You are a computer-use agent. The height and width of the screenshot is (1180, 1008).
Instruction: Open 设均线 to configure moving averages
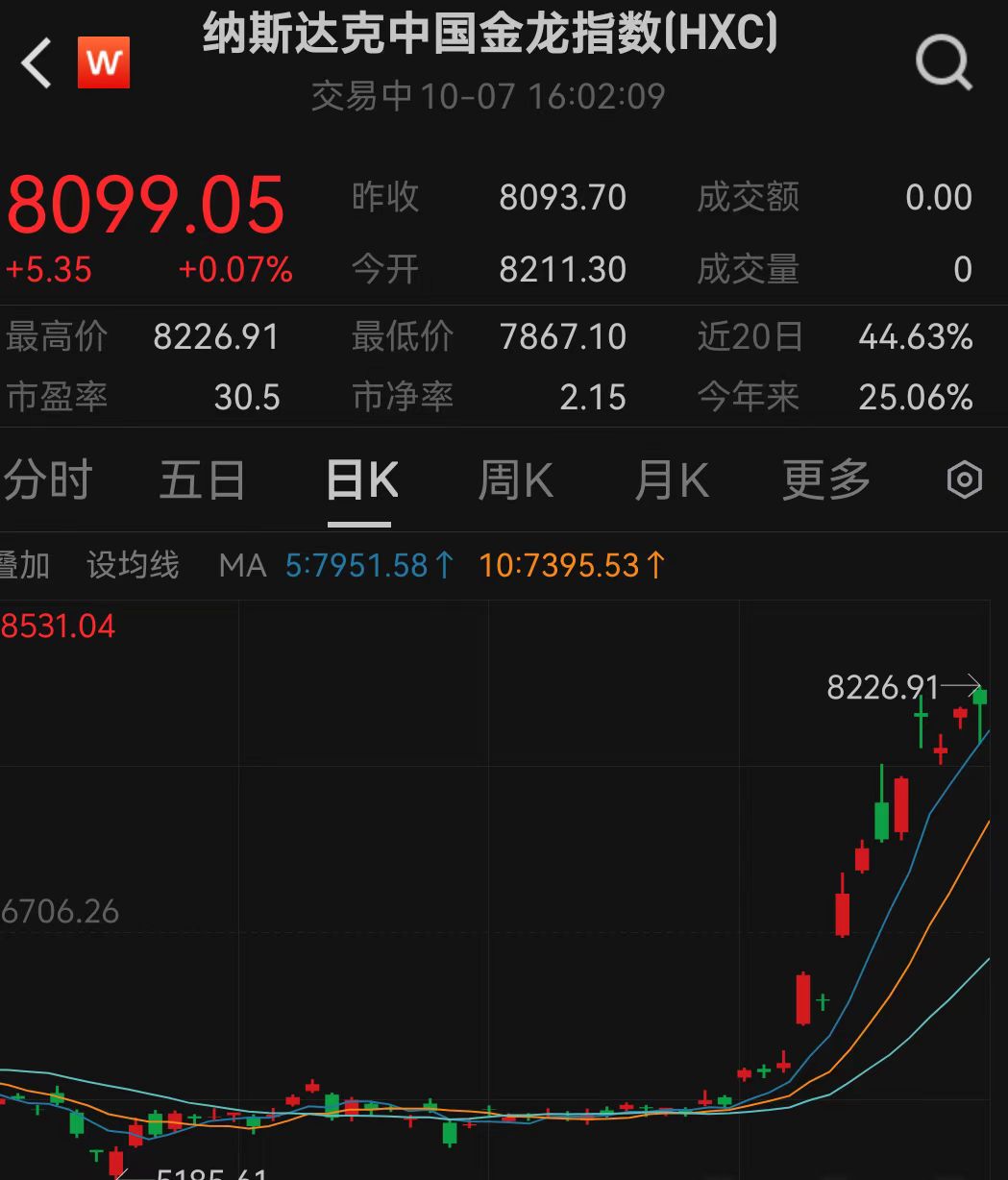(134, 566)
